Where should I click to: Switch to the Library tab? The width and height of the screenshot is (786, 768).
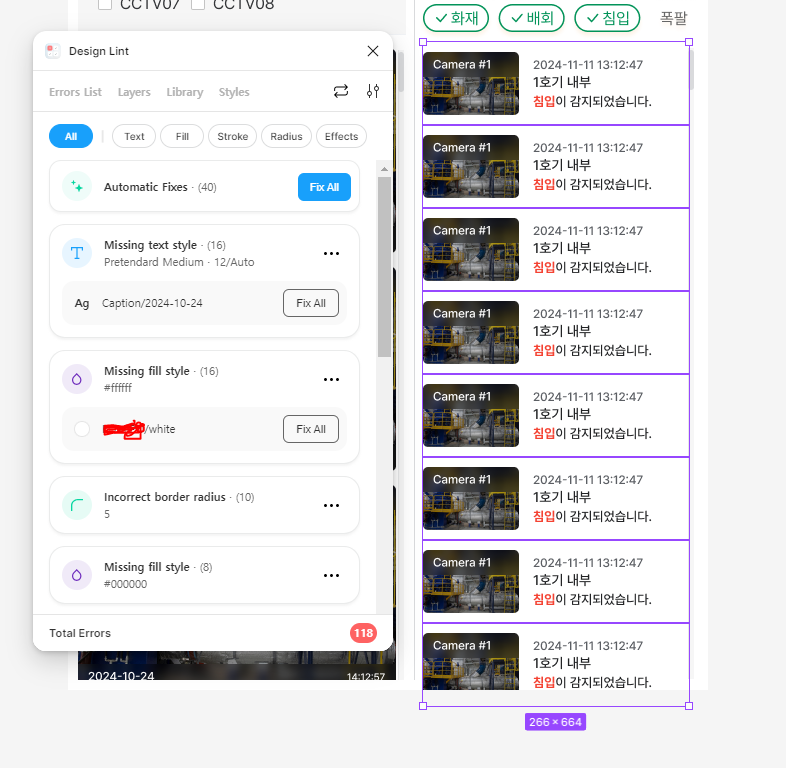185,92
